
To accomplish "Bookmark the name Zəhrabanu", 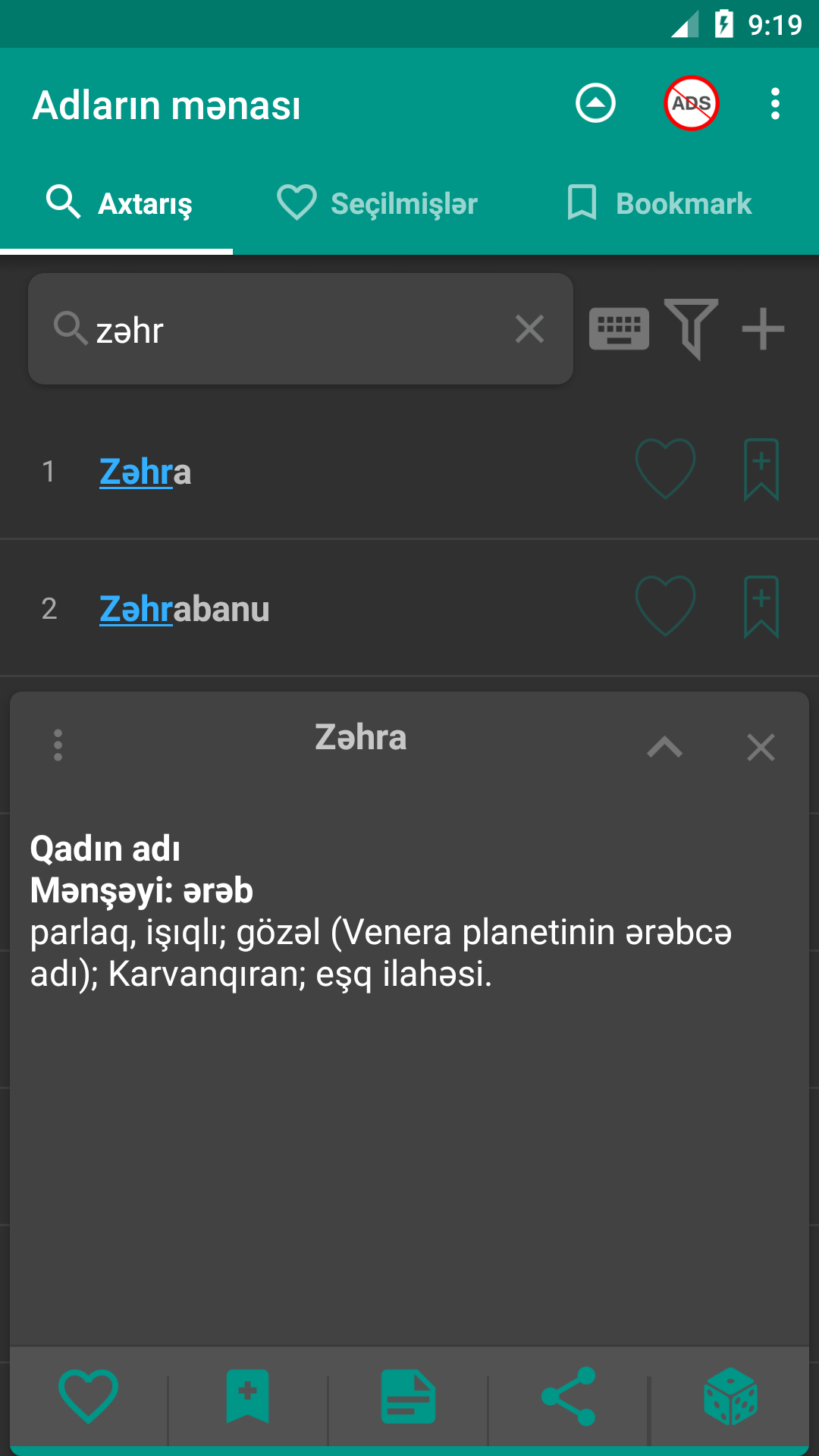I will pyautogui.click(x=761, y=607).
